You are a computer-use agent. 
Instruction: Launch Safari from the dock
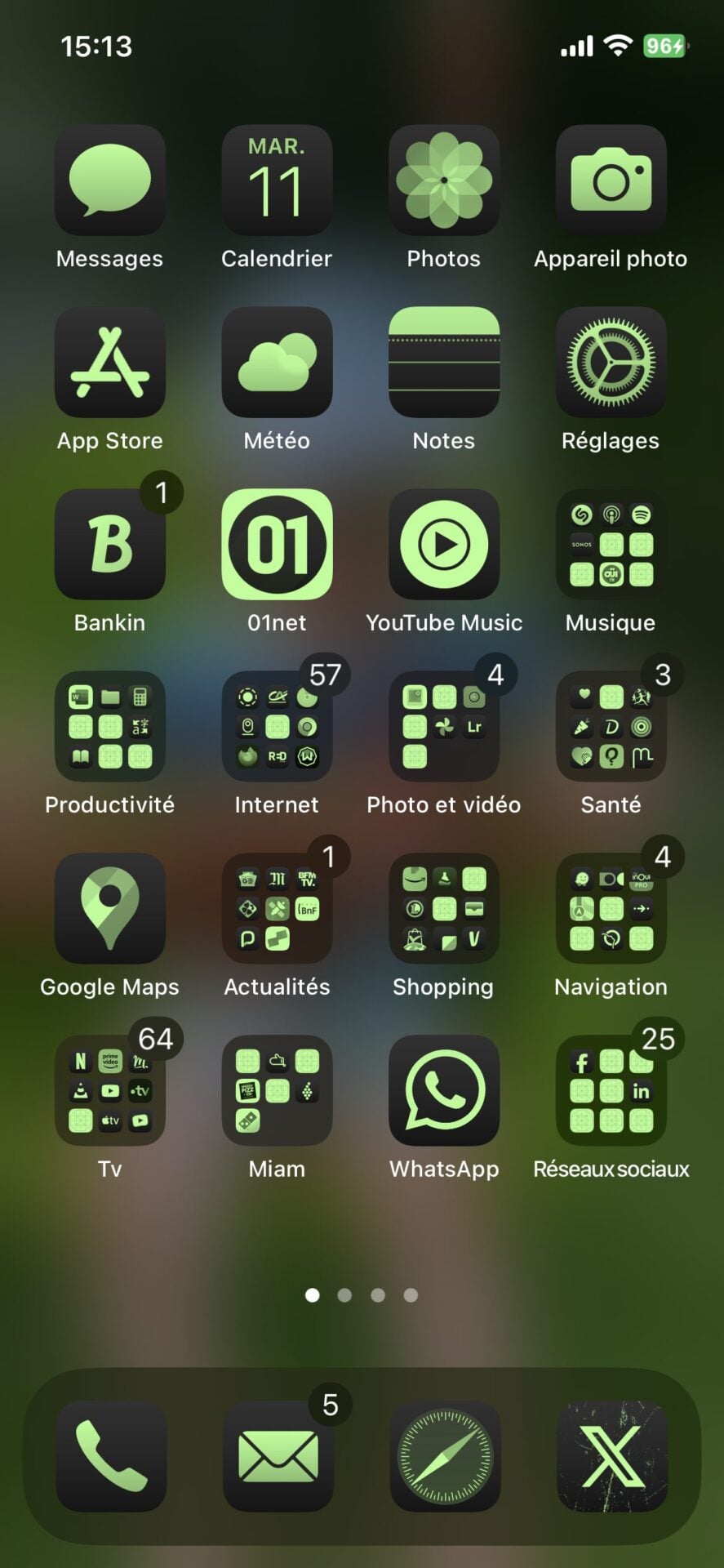[x=445, y=1457]
